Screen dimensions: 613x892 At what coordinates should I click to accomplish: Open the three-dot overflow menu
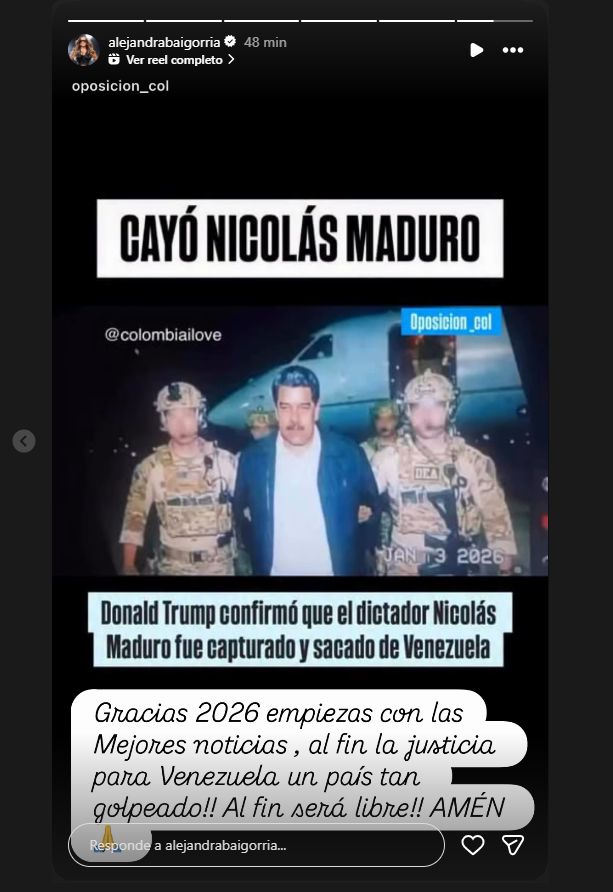[x=512, y=50]
